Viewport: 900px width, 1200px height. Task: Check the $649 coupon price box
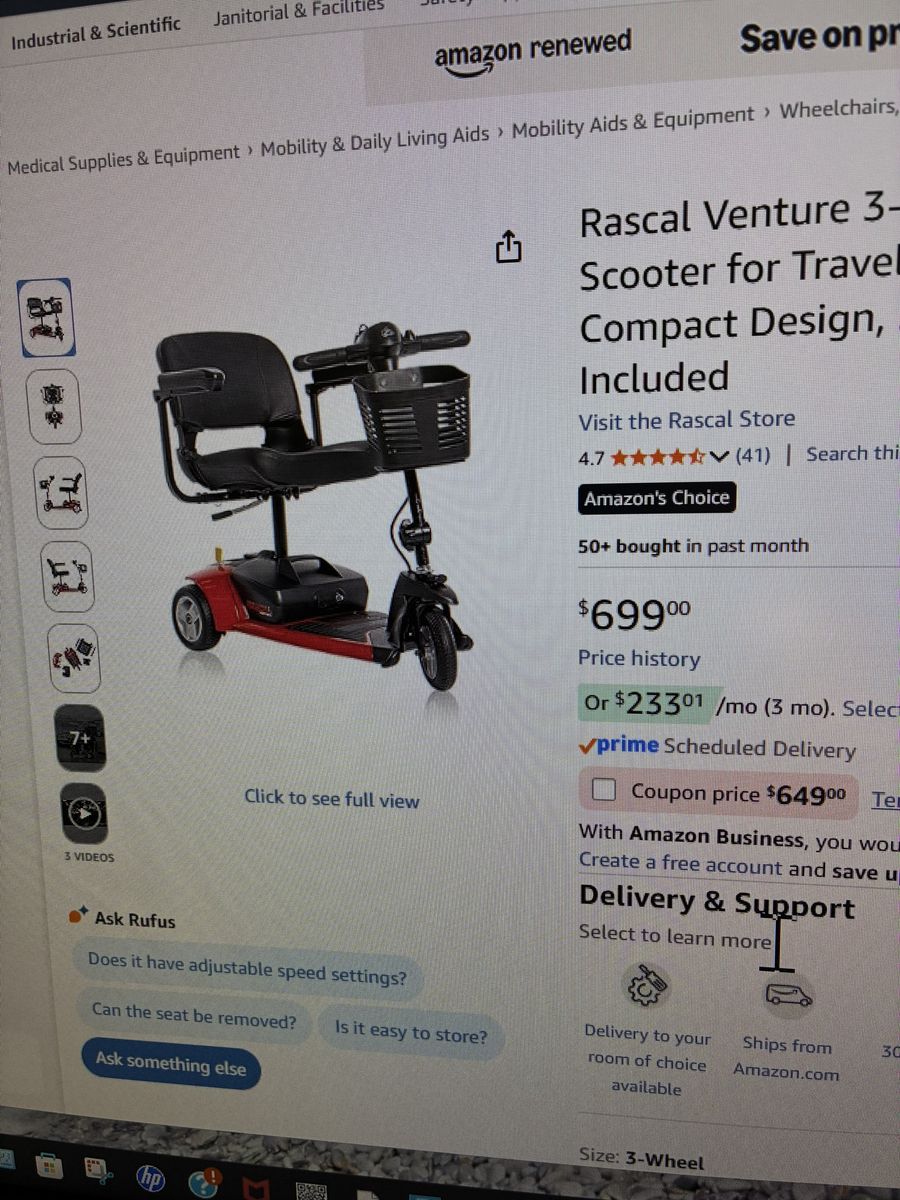click(x=603, y=791)
